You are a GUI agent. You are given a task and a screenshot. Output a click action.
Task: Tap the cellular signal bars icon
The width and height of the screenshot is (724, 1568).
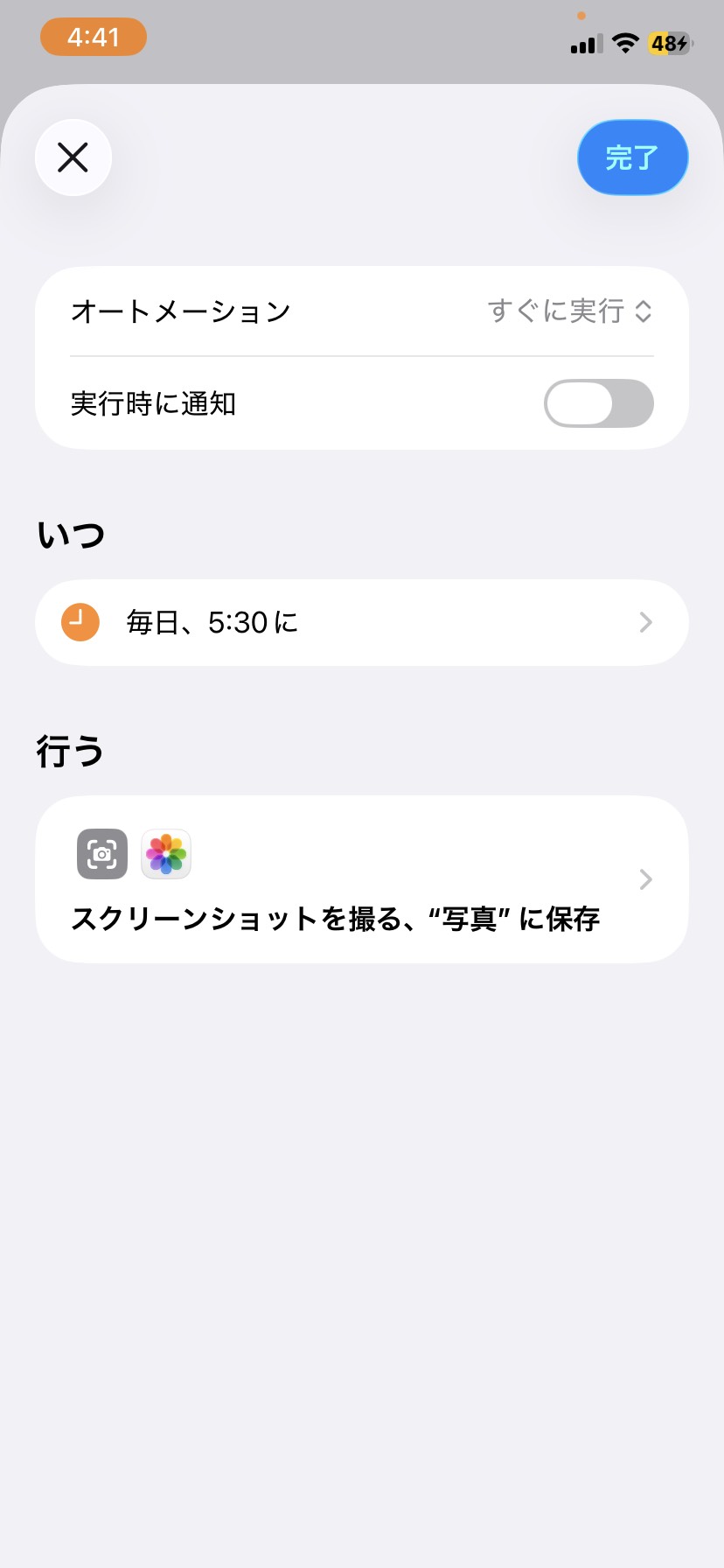click(584, 43)
